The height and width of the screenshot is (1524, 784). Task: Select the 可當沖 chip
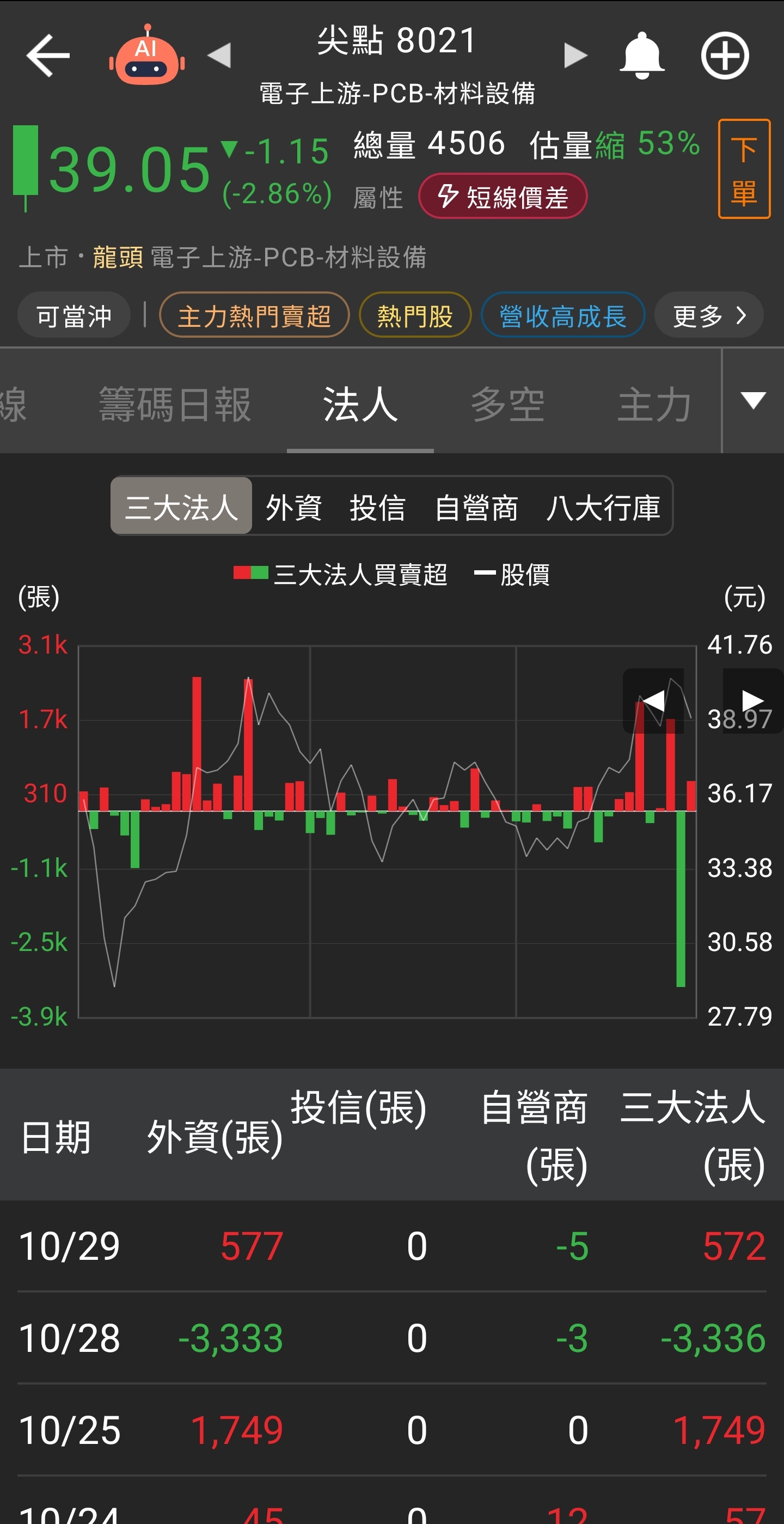click(74, 315)
